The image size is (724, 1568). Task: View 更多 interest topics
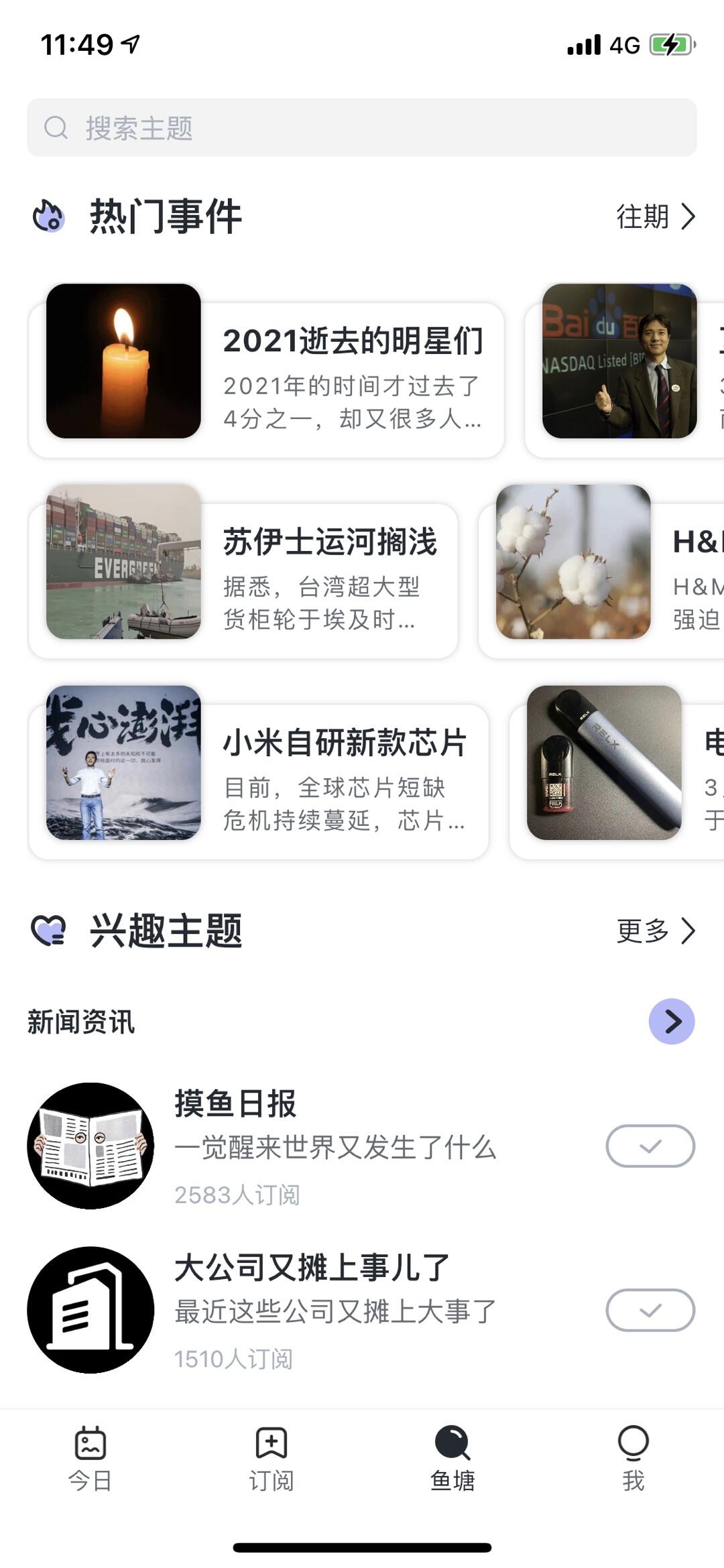click(655, 930)
